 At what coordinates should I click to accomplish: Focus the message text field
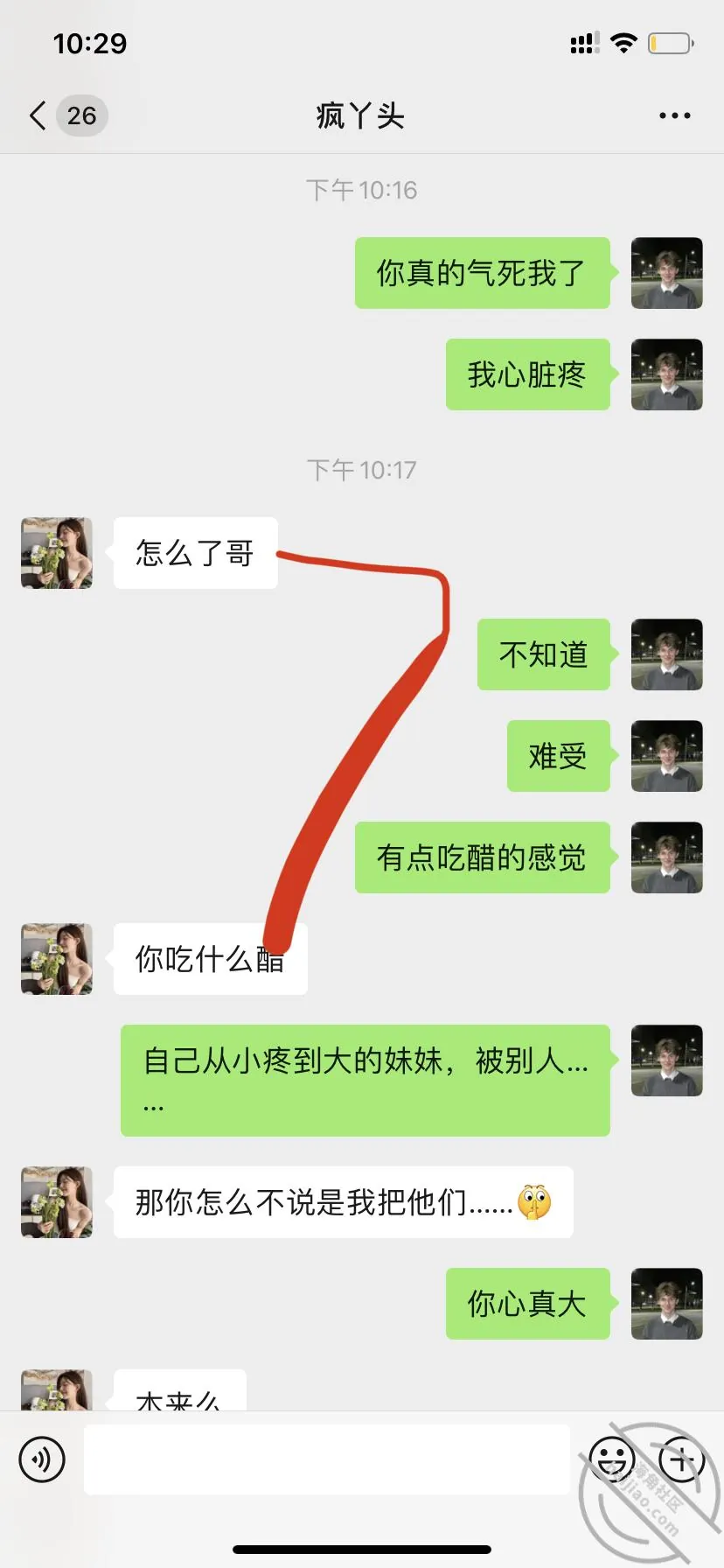pyautogui.click(x=326, y=1459)
